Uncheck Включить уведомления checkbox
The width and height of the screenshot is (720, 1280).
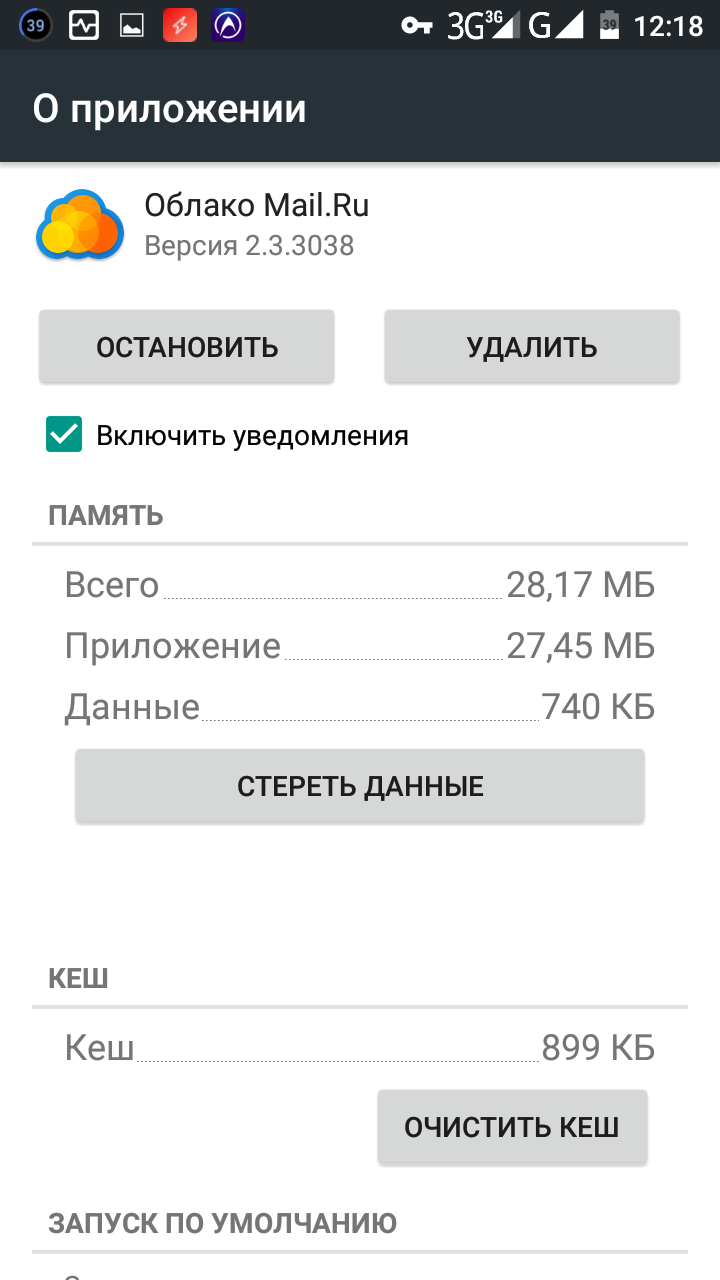click(x=64, y=435)
